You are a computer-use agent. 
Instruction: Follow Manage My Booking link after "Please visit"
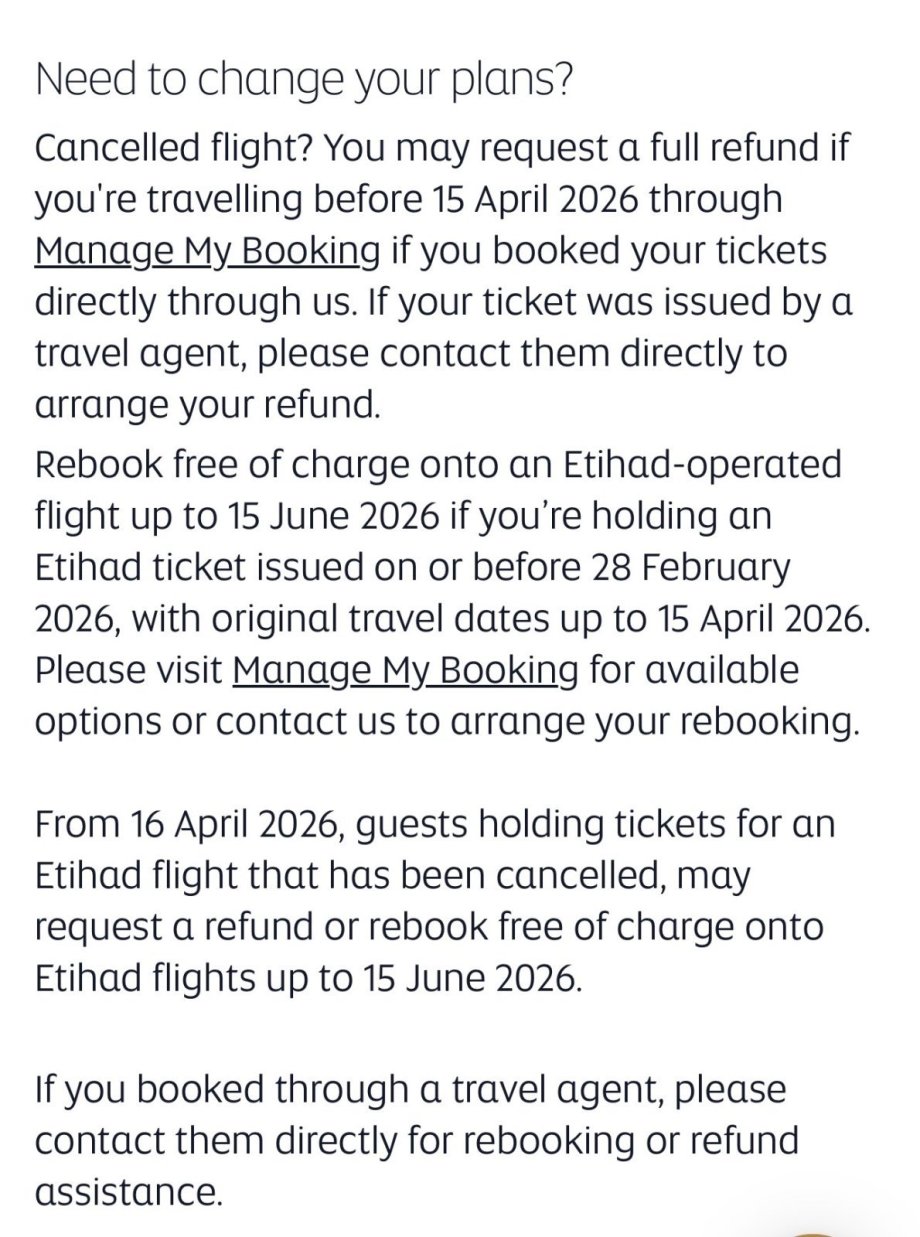[405, 670]
